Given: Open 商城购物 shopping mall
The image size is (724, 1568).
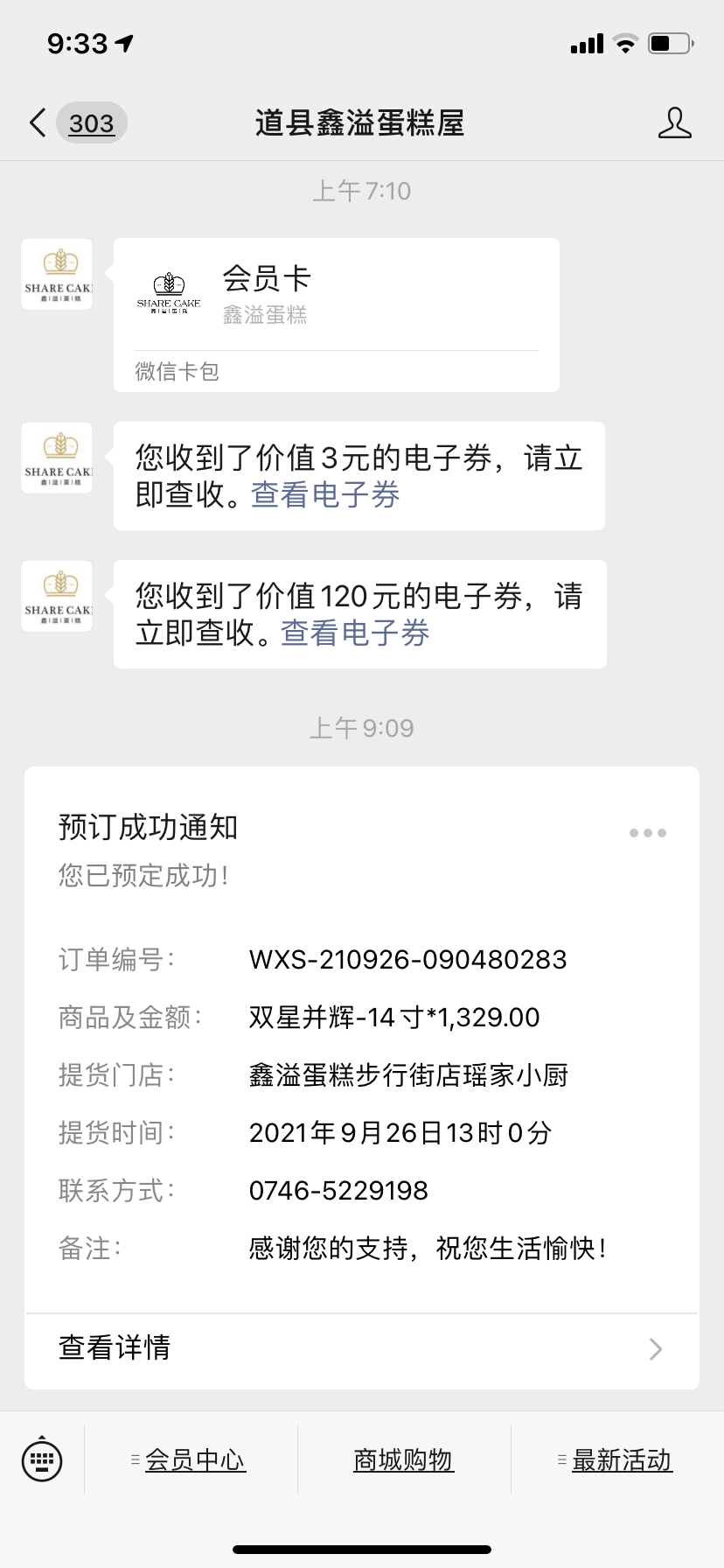Looking at the screenshot, I should pyautogui.click(x=404, y=1459).
